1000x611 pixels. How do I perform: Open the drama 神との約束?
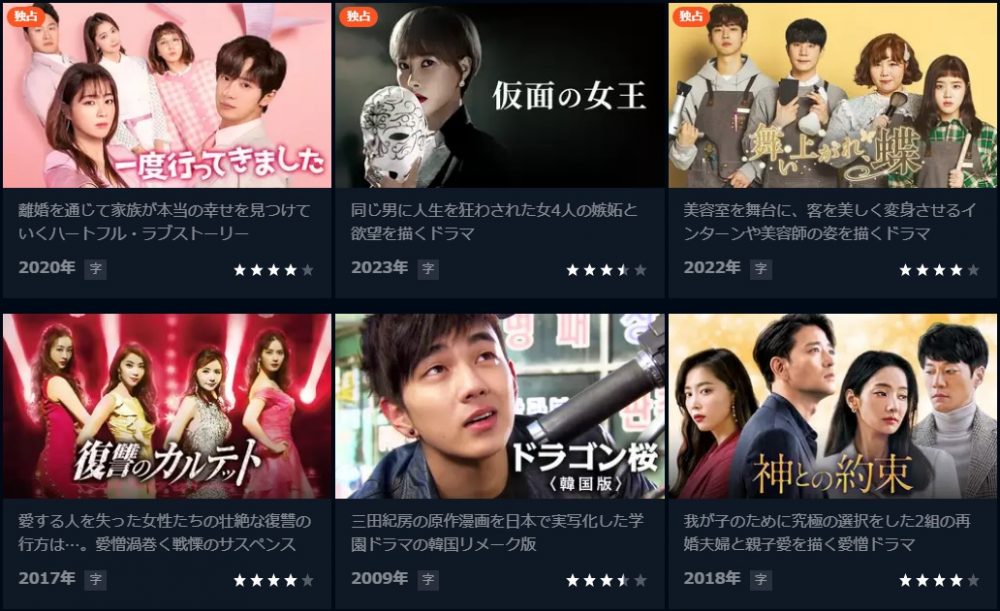[832, 406]
